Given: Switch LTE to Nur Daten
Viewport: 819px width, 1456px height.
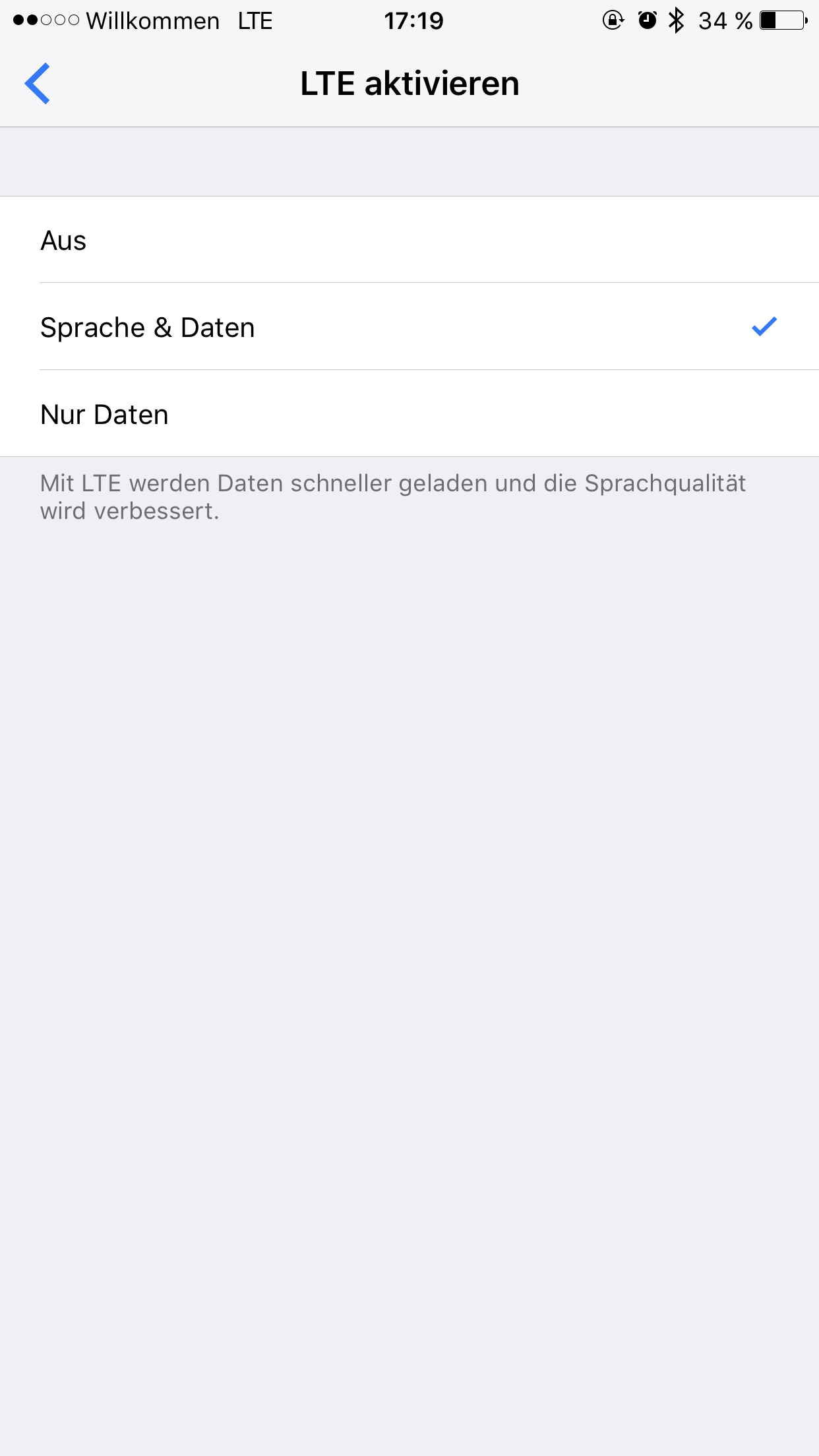Looking at the screenshot, I should tap(409, 413).
